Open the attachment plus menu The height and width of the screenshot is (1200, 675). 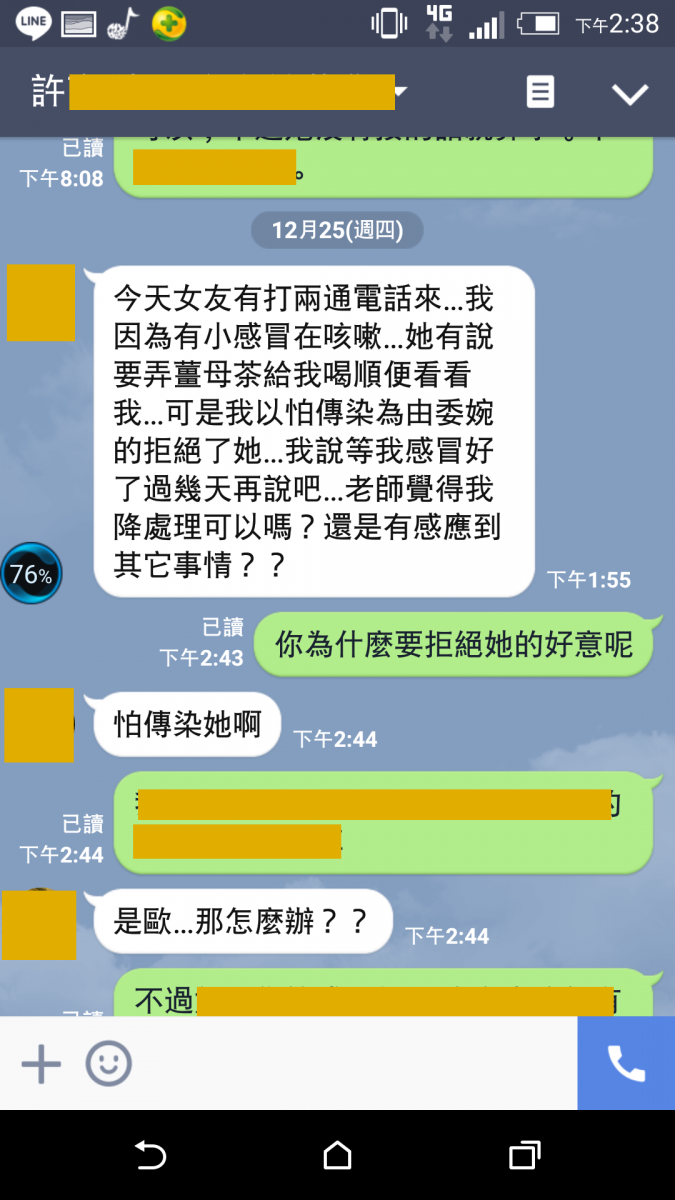click(x=41, y=1064)
